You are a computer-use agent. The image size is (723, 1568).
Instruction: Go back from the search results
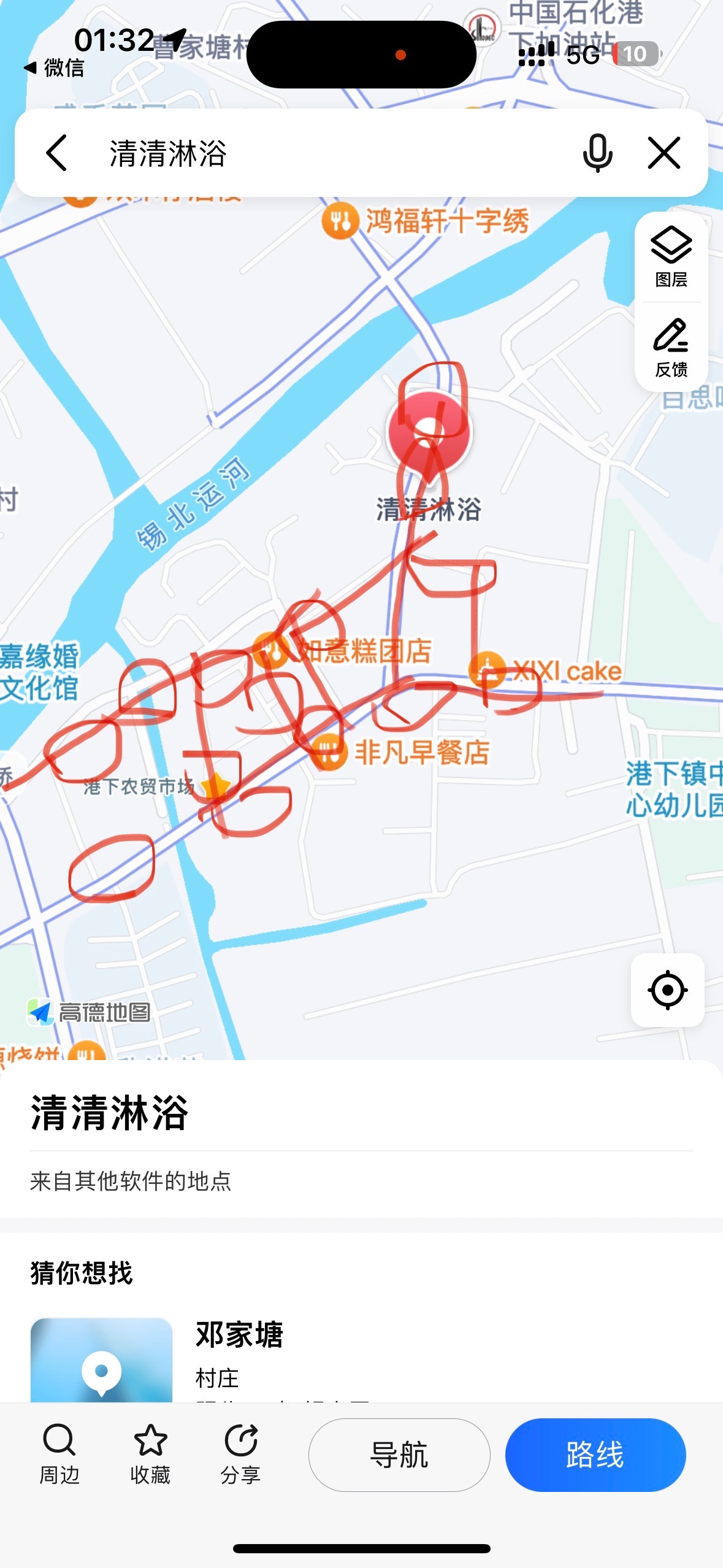pyautogui.click(x=56, y=153)
